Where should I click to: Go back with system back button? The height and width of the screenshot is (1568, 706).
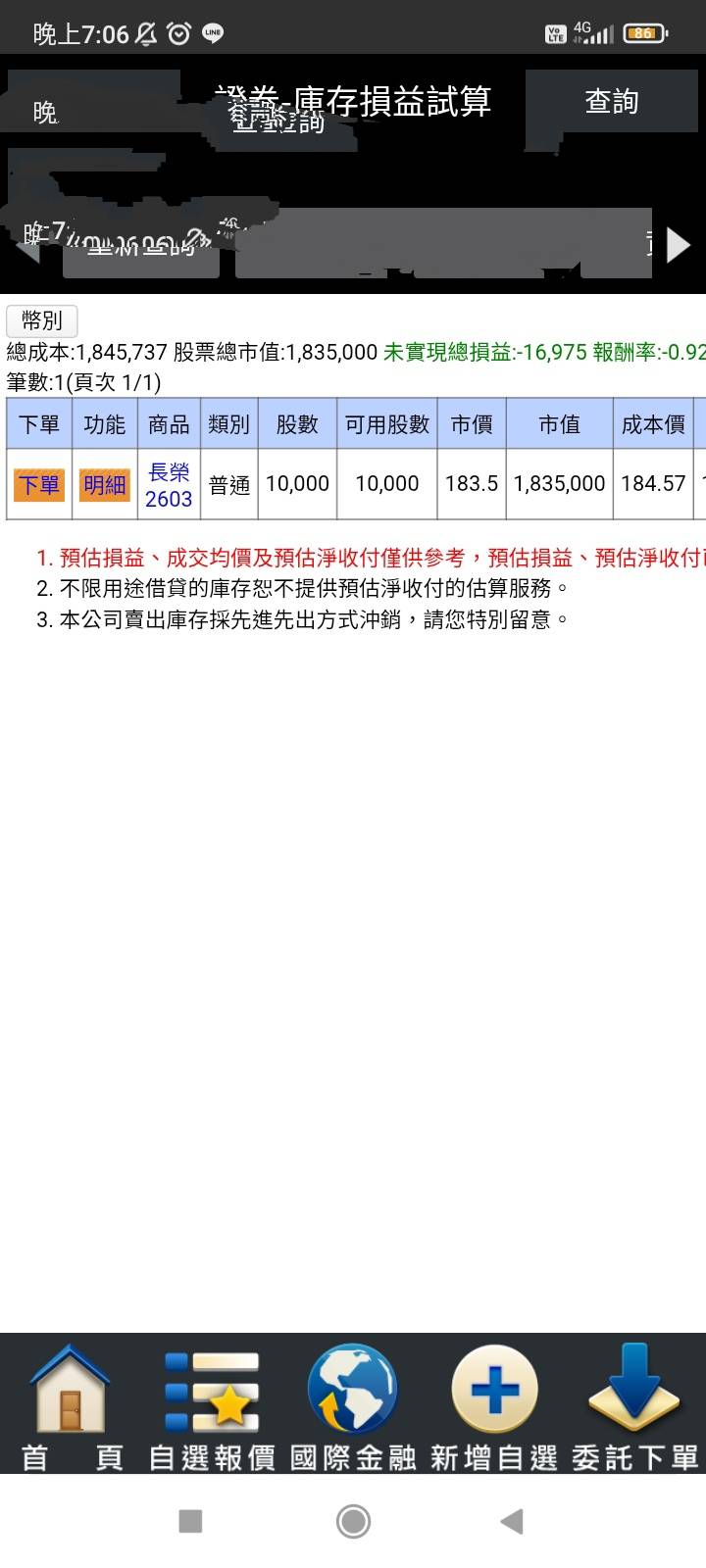[x=512, y=1521]
